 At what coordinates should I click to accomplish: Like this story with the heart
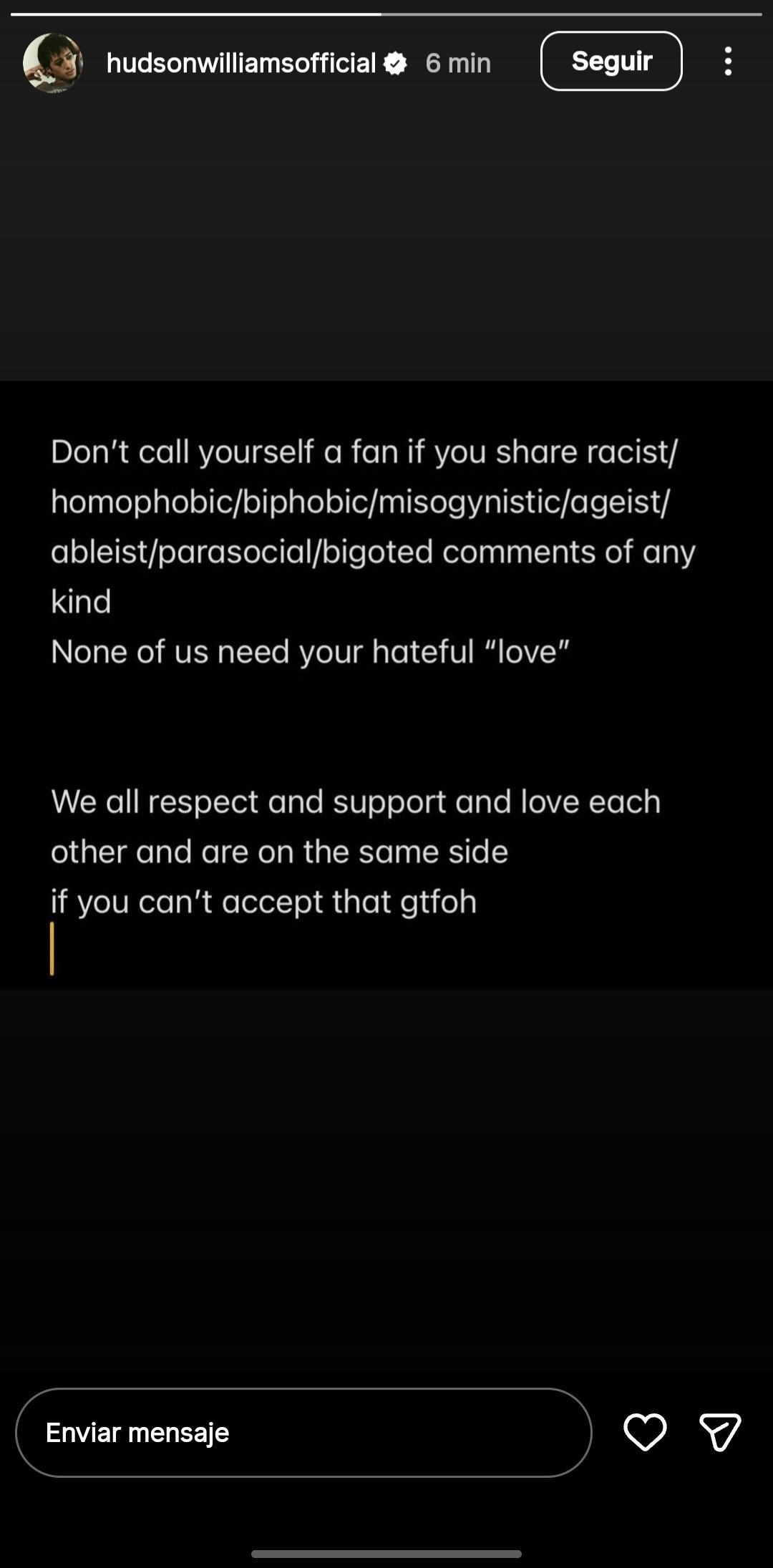click(x=645, y=1432)
